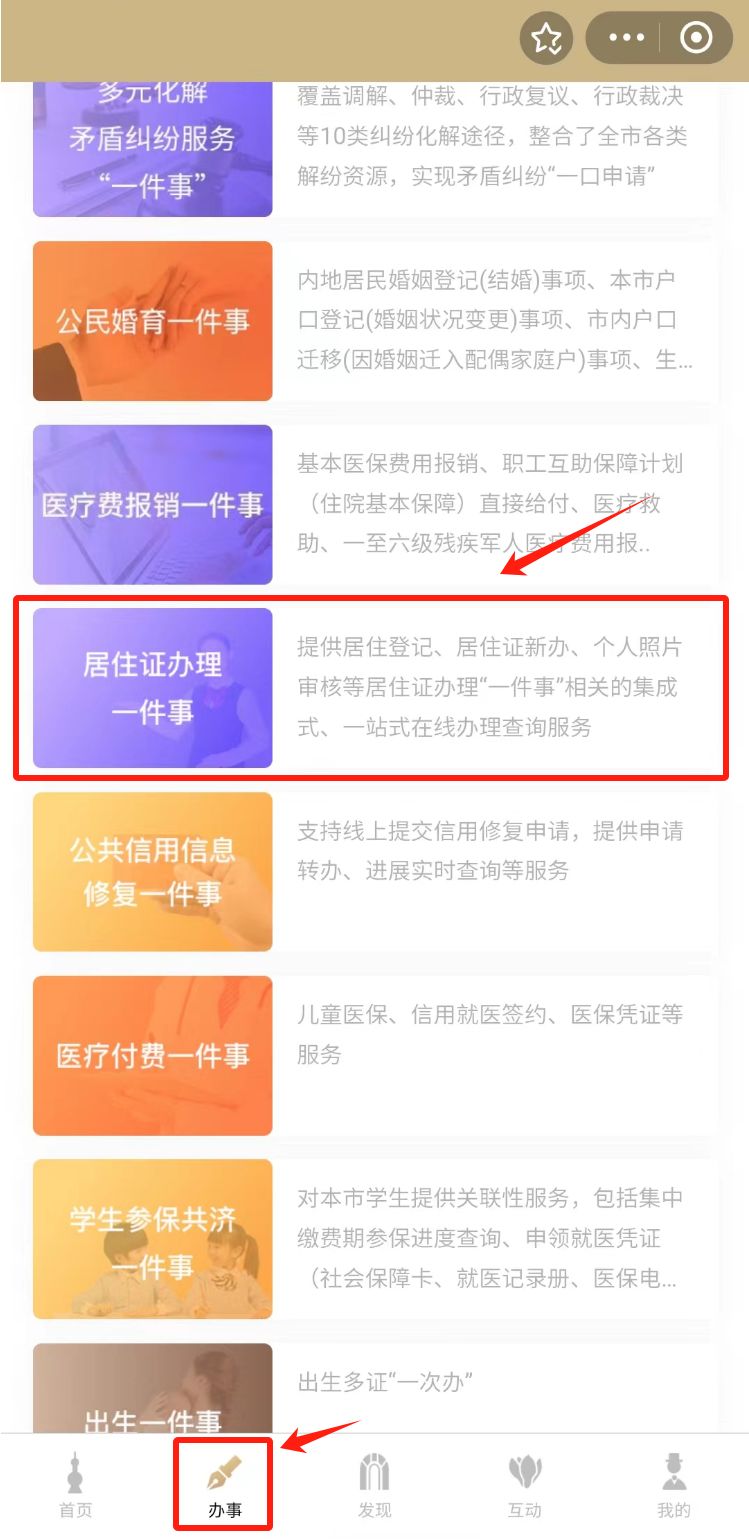This screenshot has height=1539, width=749.
Task: Open 公共信用信息修复一件事 card
Action: 153,871
